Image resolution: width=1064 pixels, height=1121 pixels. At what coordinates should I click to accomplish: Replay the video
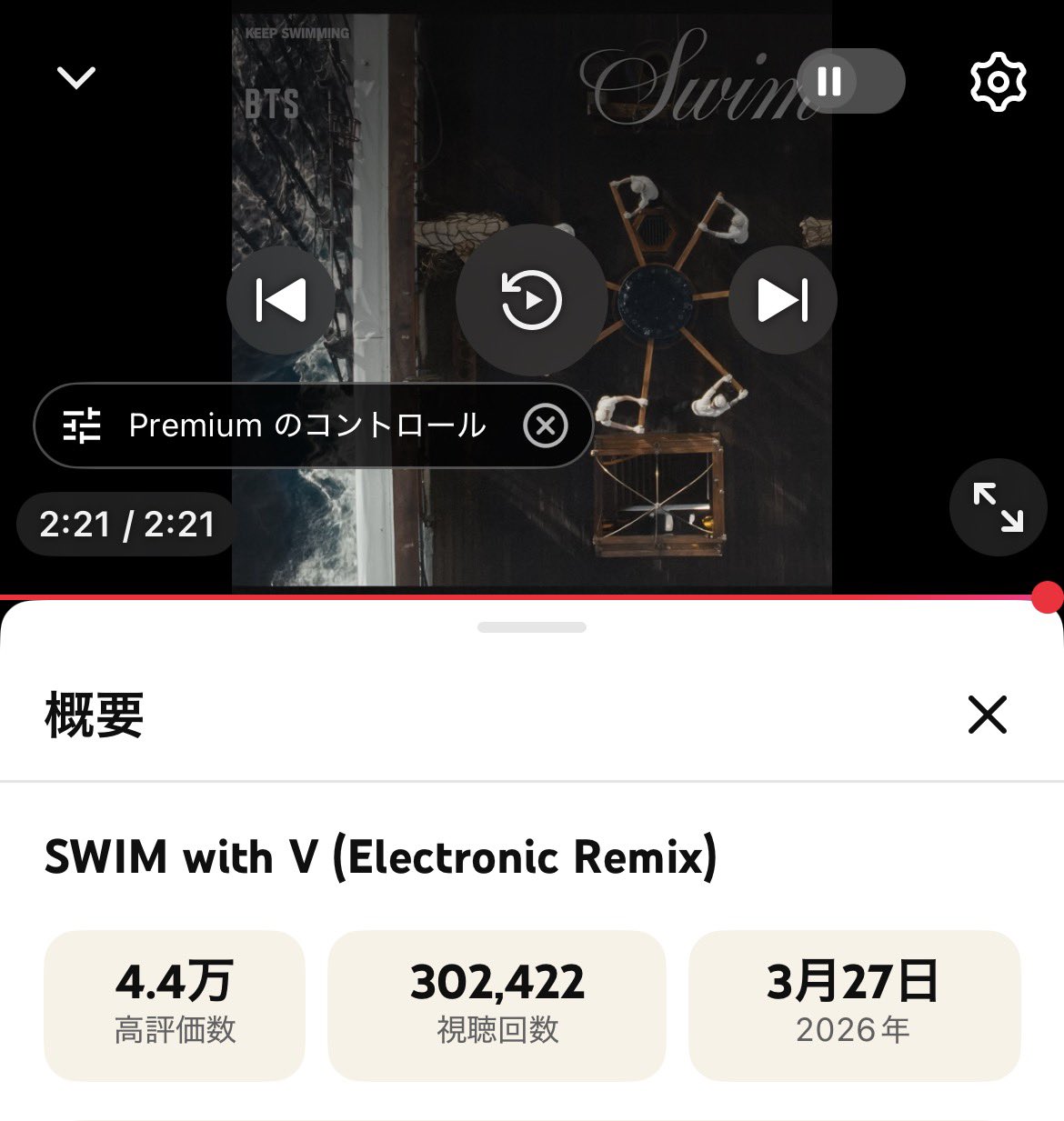pyautogui.click(x=532, y=300)
